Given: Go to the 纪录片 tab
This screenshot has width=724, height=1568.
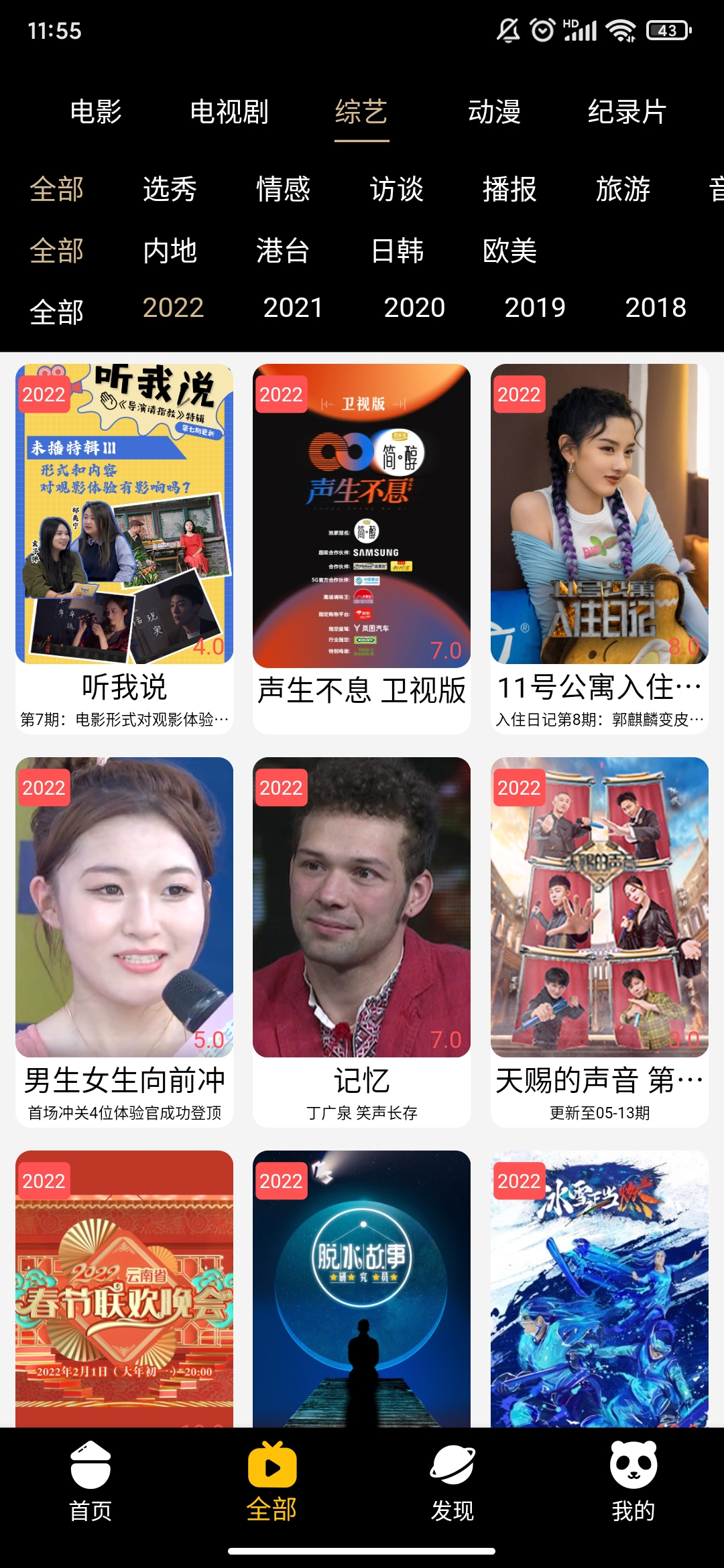Looking at the screenshot, I should (627, 112).
